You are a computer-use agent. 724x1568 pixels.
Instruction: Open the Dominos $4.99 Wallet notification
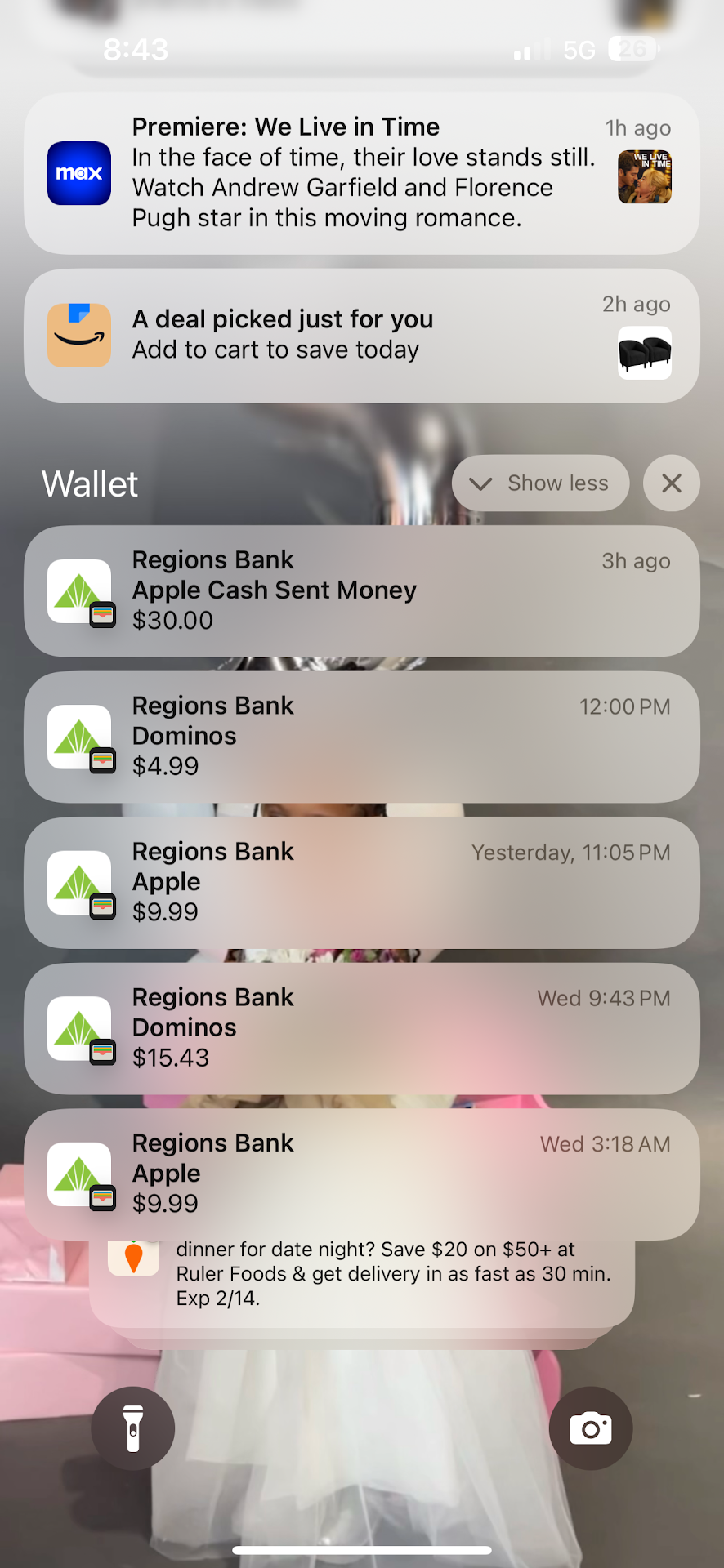click(361, 737)
